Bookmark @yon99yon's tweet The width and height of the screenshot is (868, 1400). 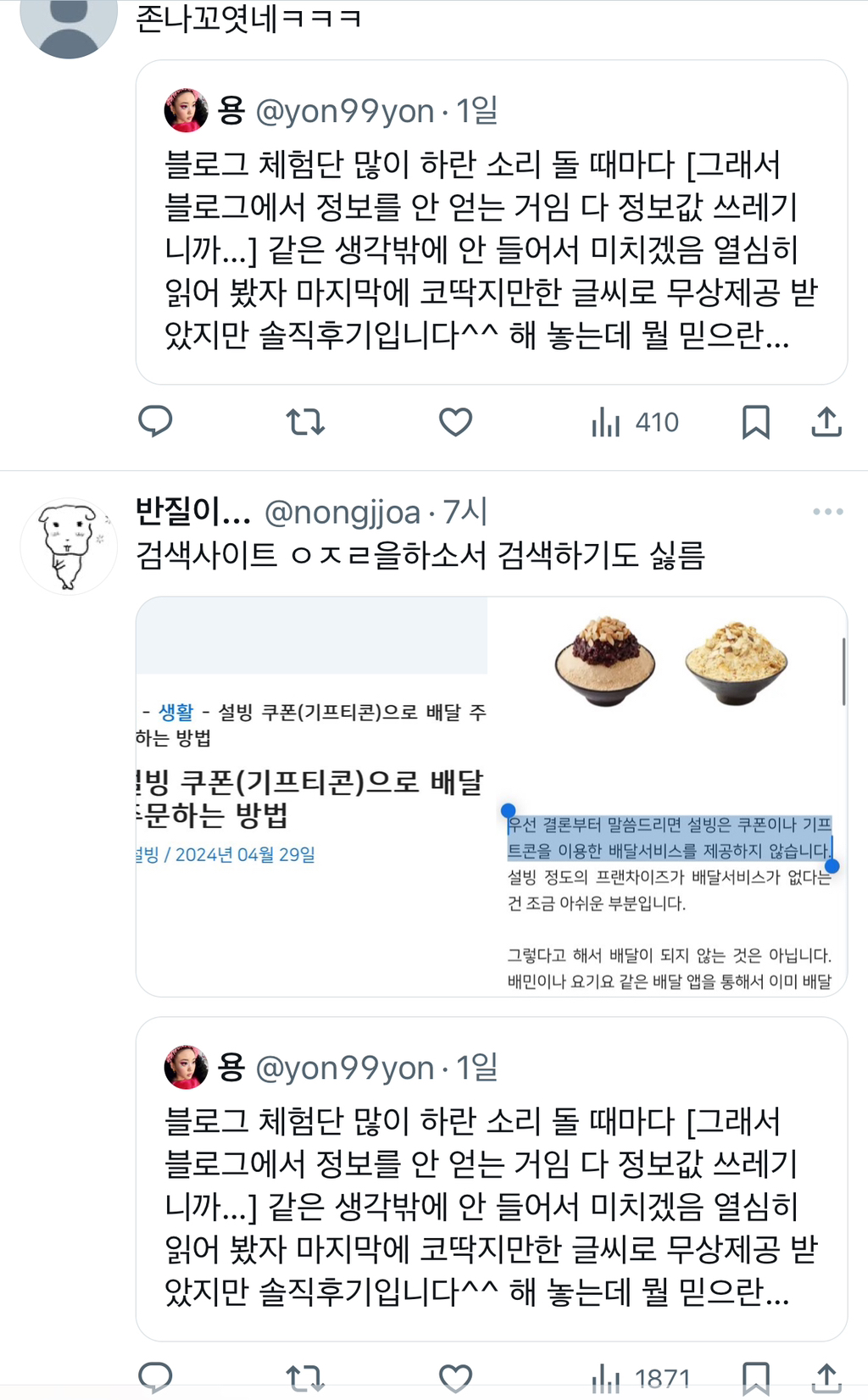coord(754,420)
